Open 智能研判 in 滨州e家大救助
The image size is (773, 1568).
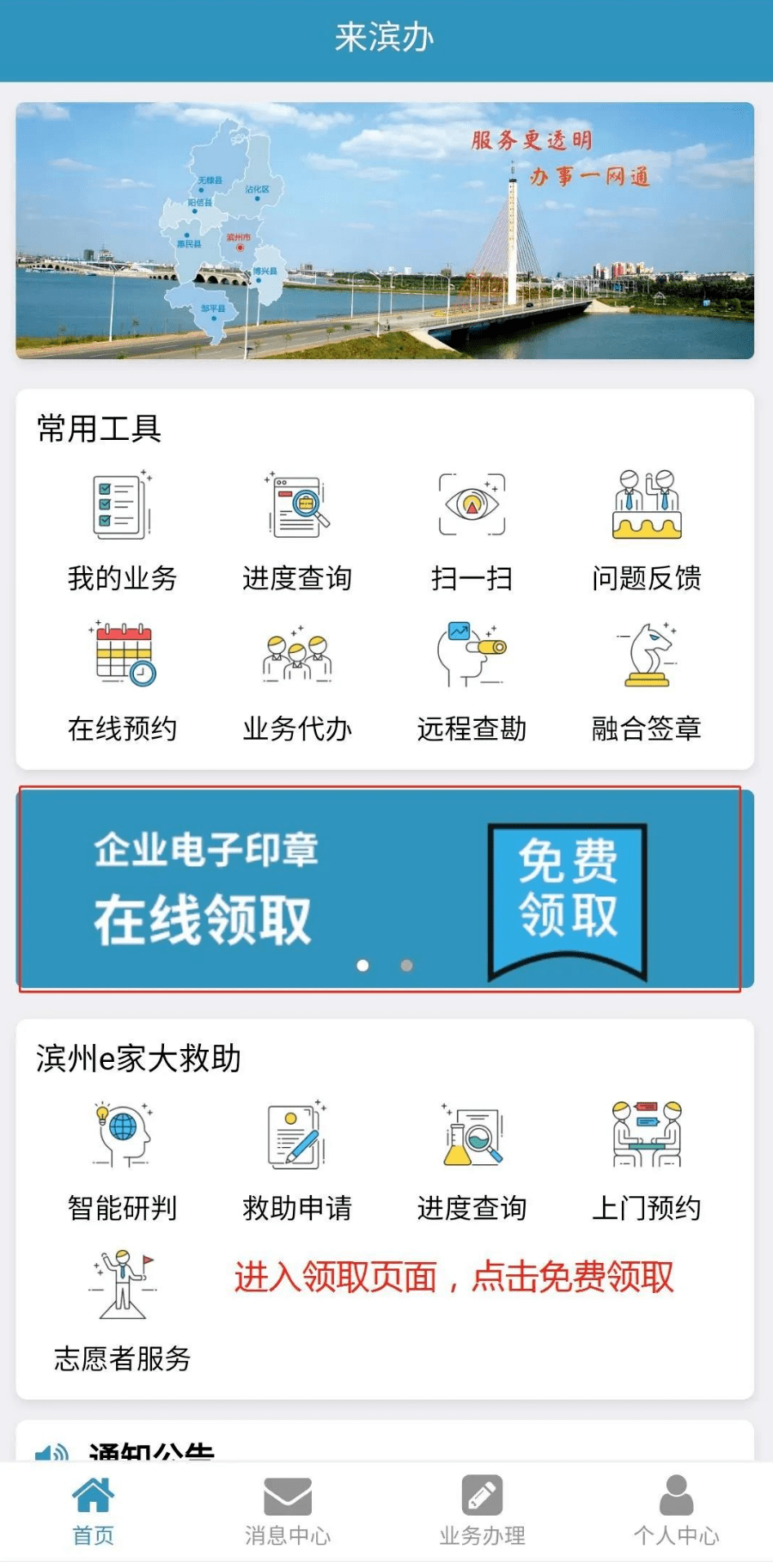122,1161
